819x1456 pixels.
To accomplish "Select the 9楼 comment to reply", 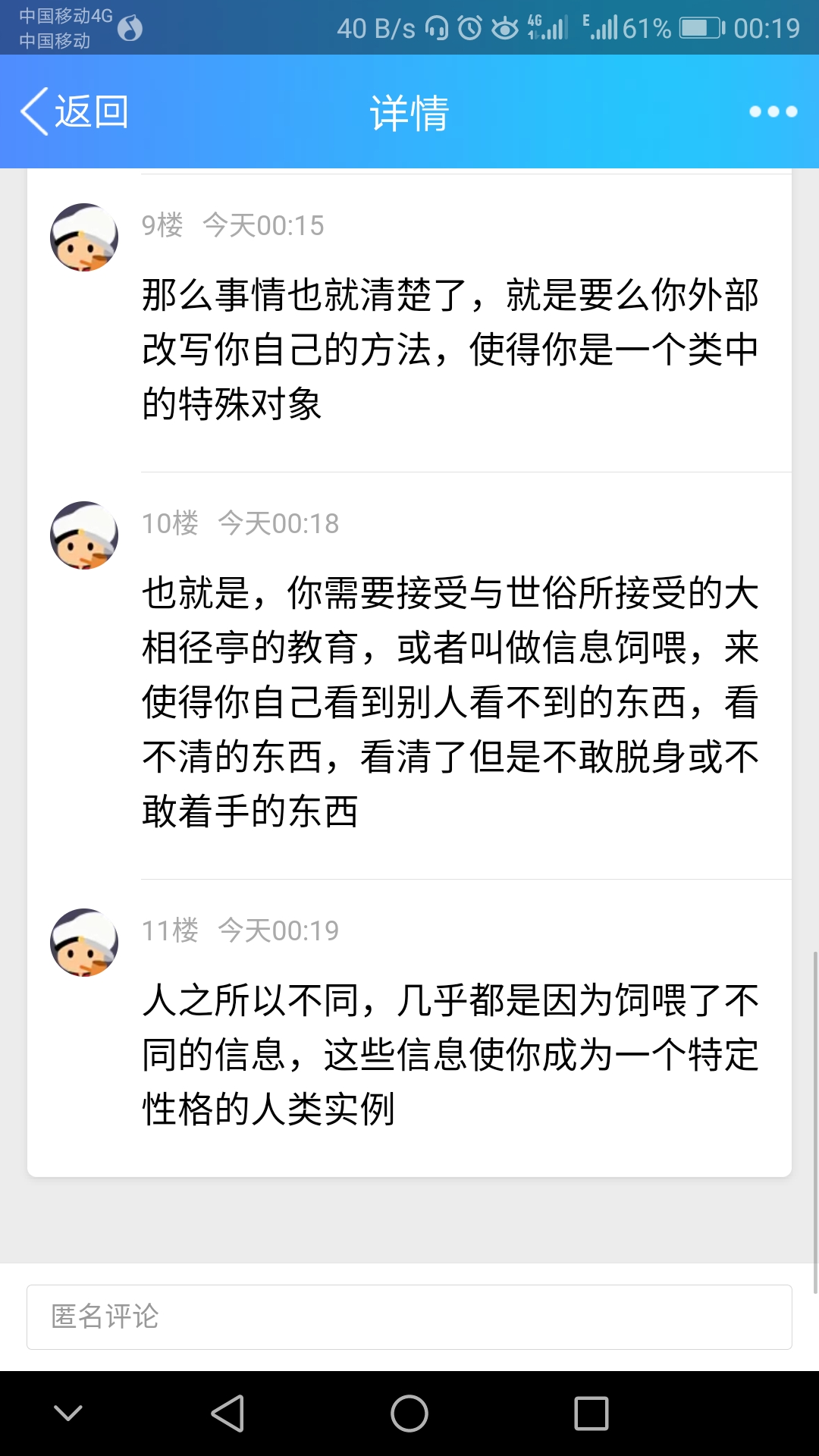I will click(450, 349).
